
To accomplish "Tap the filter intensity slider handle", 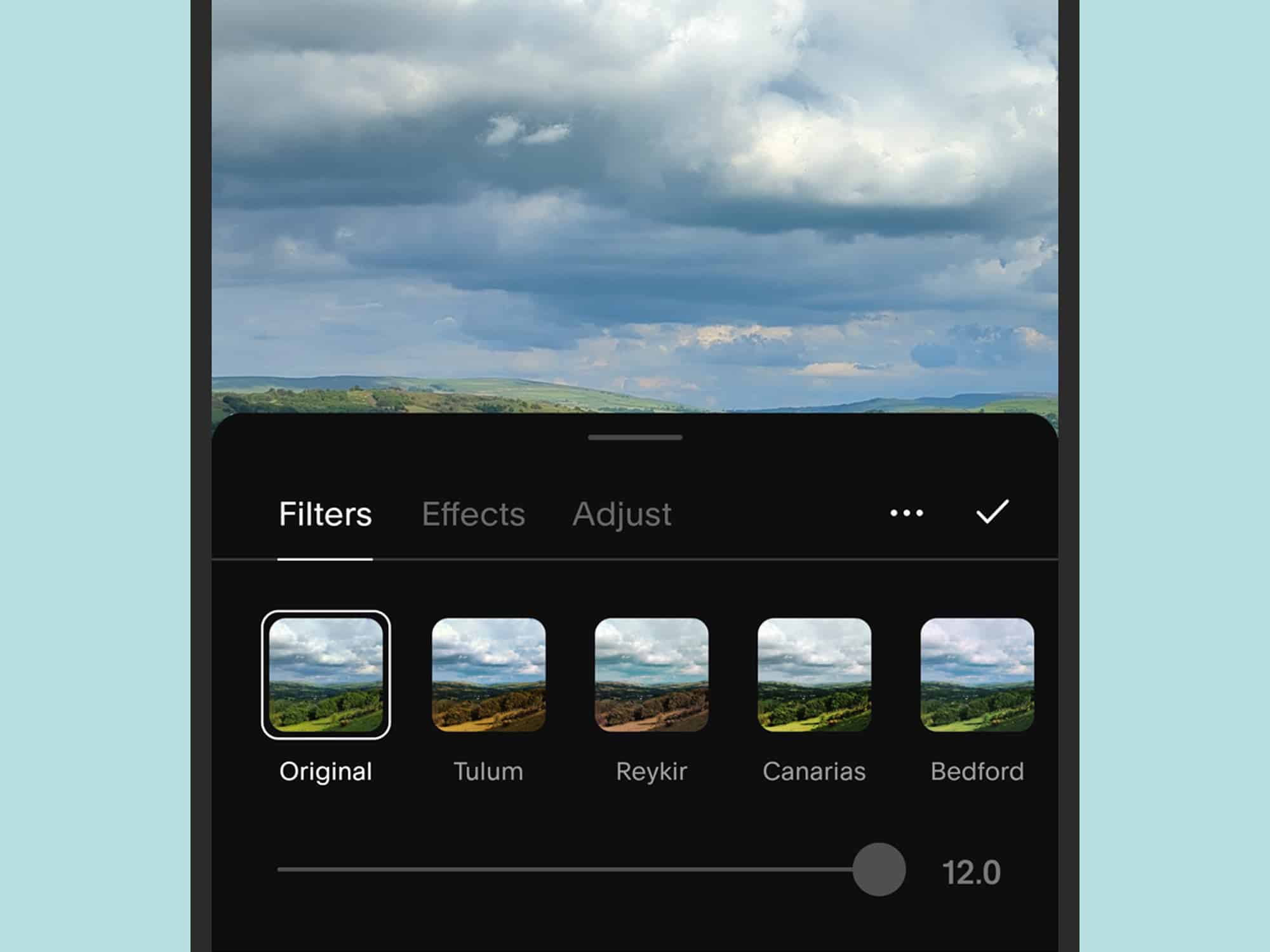I will (x=879, y=869).
